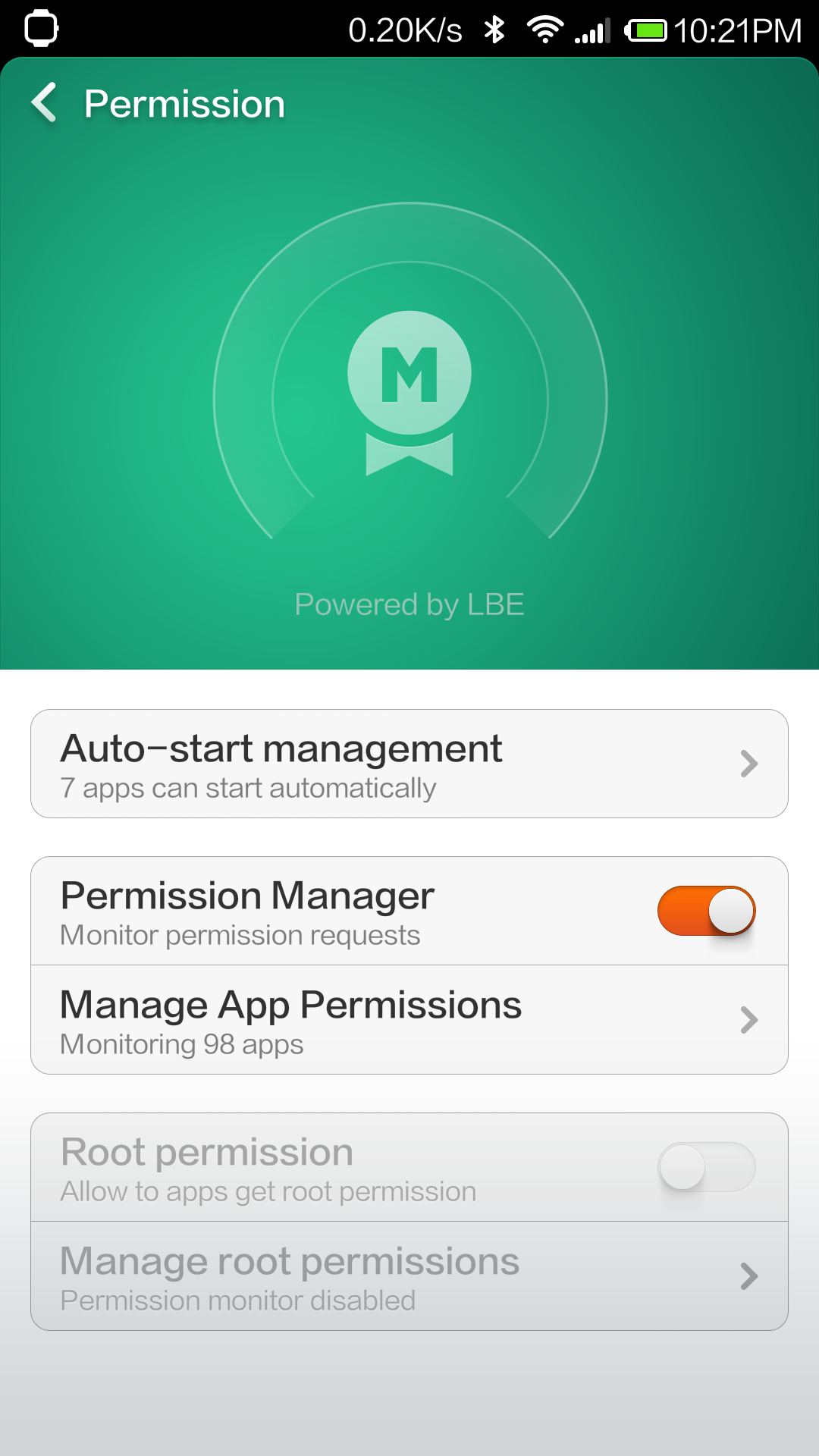
Task: Open Manage root permissions
Action: [x=409, y=1276]
